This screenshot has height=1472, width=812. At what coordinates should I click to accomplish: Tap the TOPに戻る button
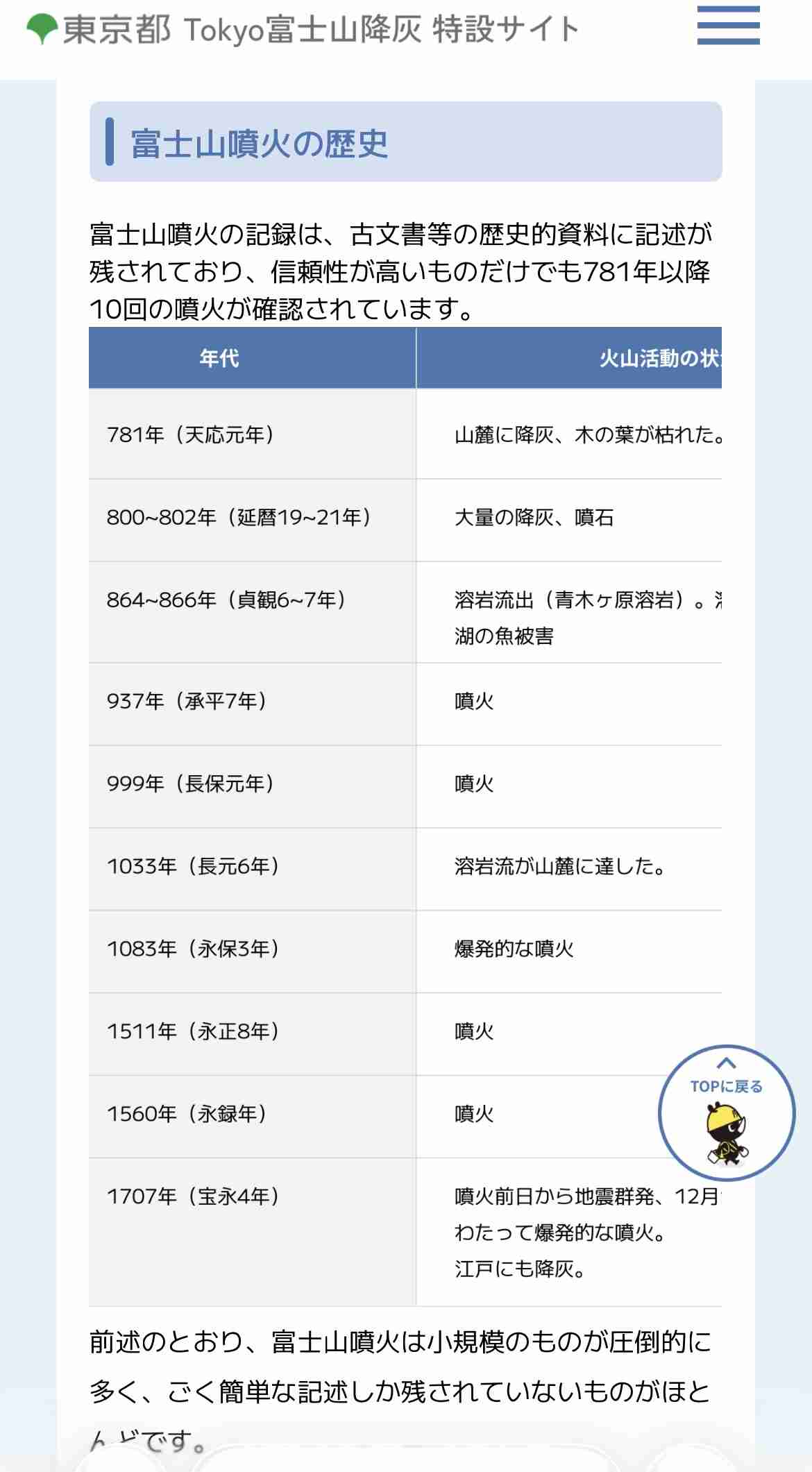tap(727, 1113)
